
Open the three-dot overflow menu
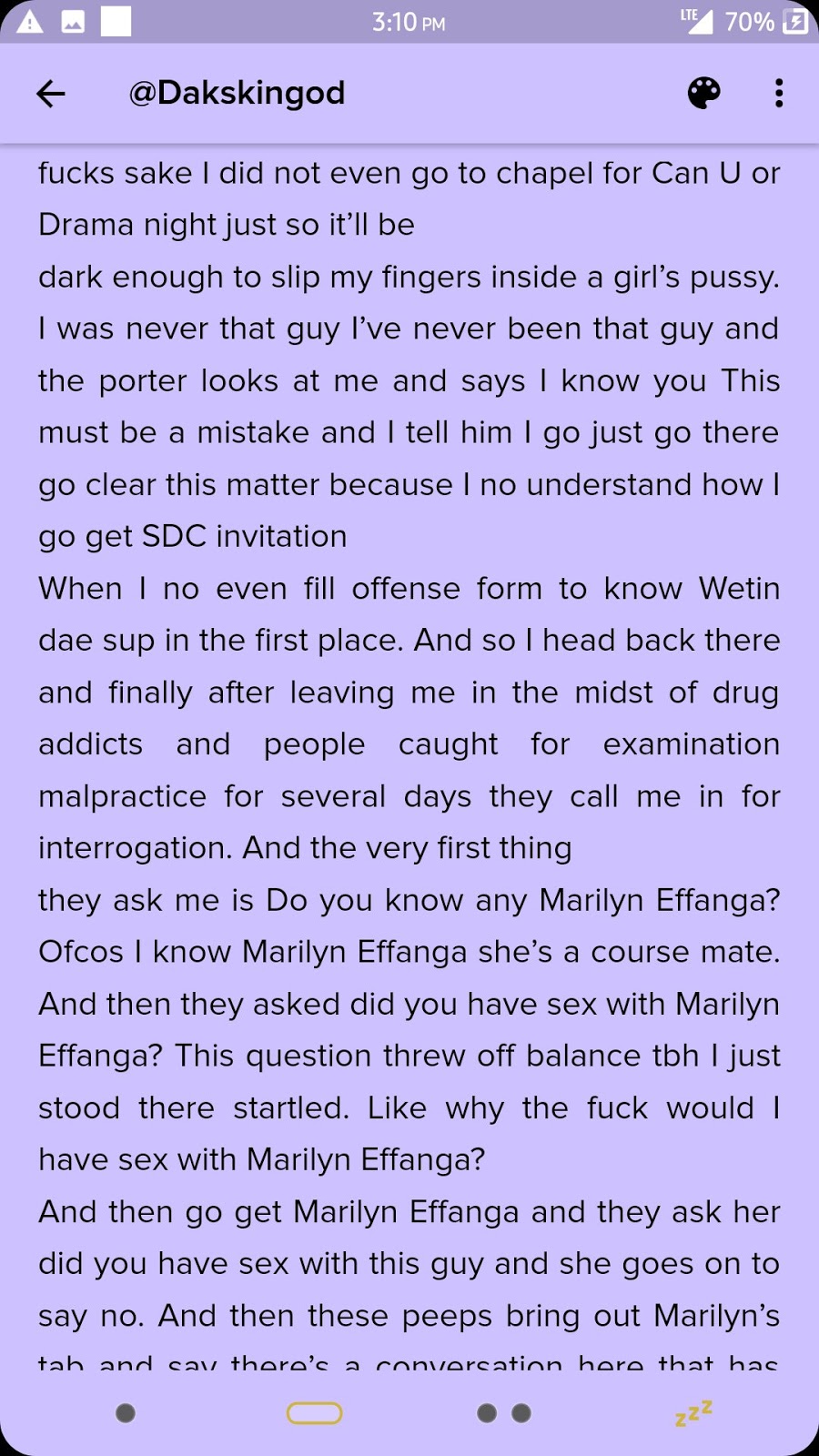pos(778,93)
